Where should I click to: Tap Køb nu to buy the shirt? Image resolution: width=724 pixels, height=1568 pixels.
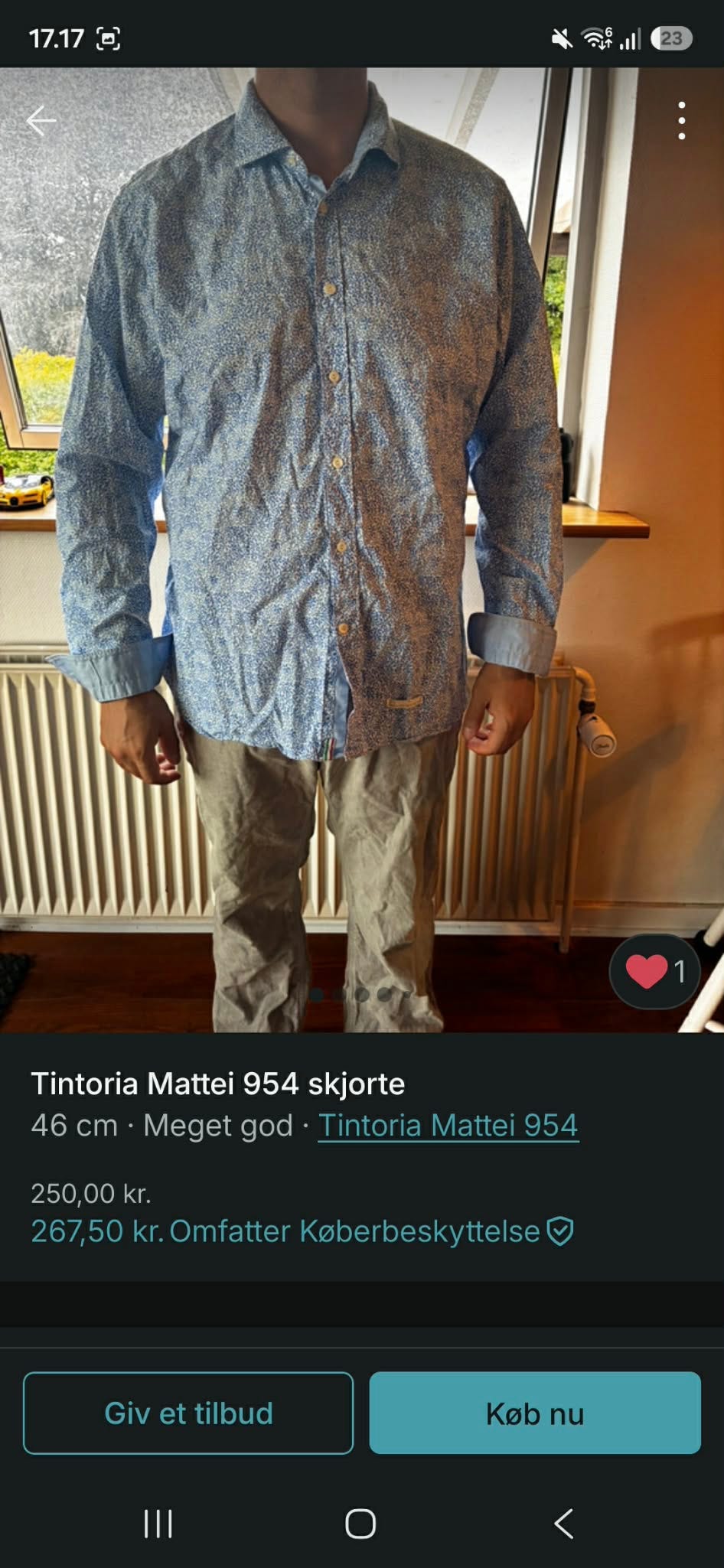(535, 1413)
